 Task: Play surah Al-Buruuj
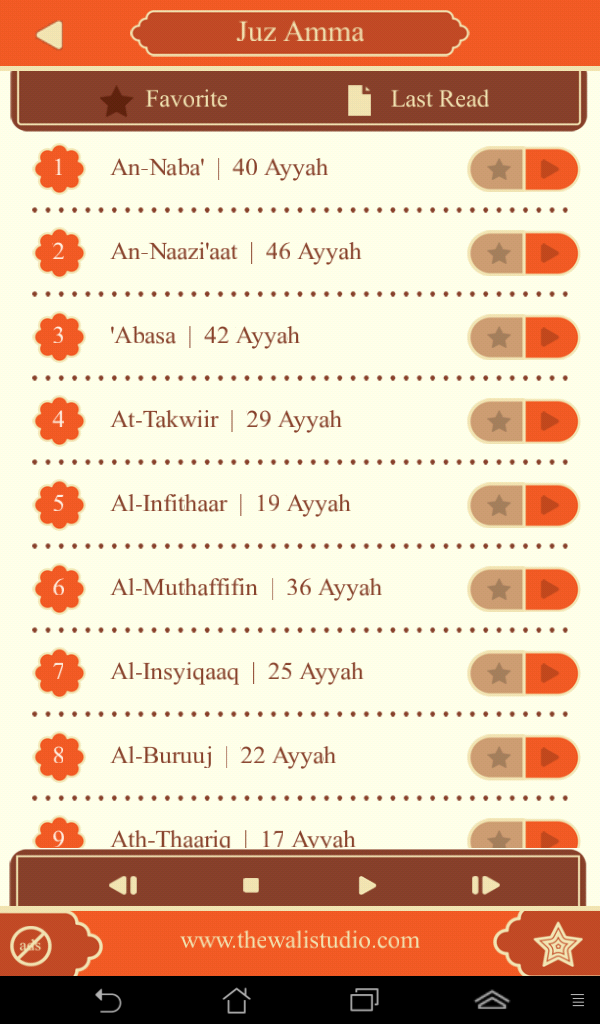coord(551,757)
